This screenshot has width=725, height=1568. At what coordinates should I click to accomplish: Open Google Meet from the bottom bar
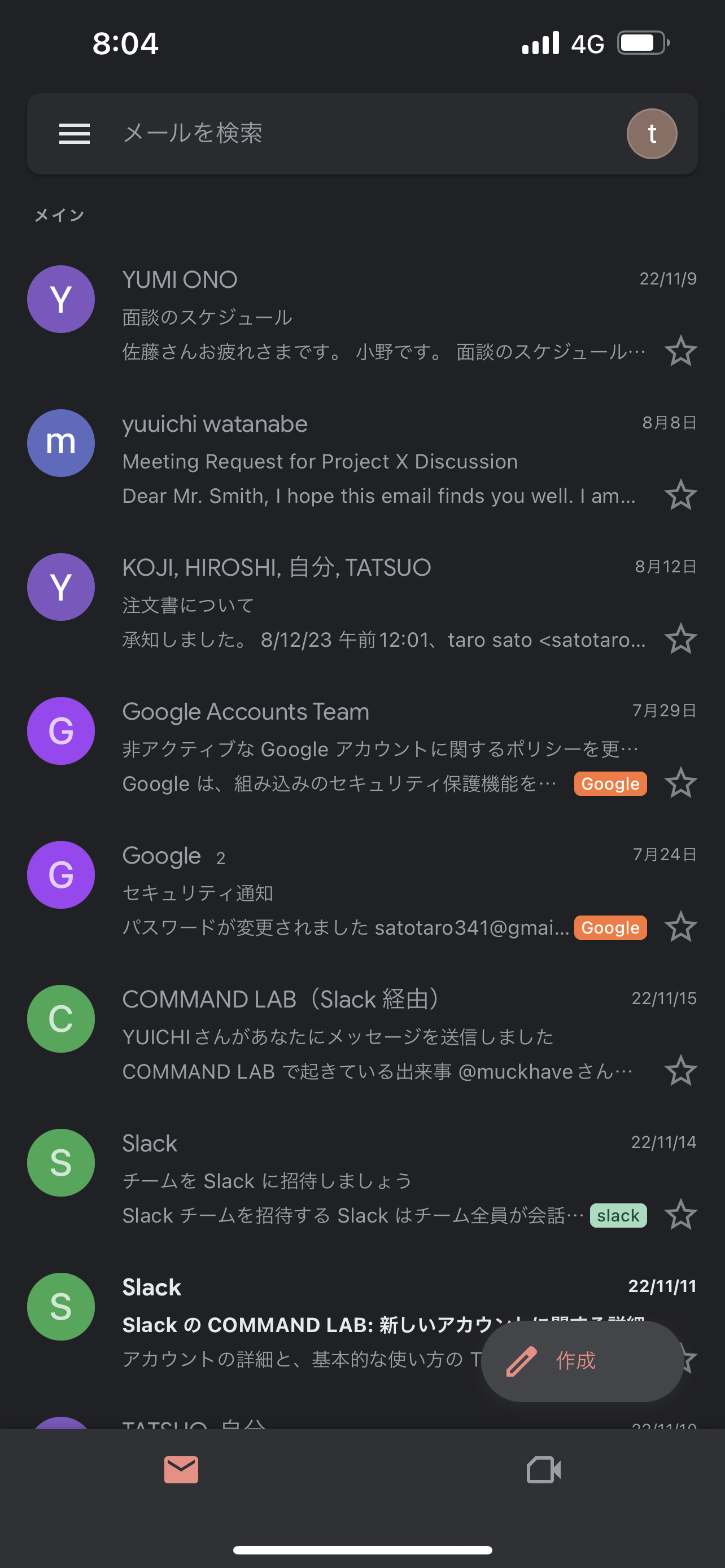point(544,1469)
